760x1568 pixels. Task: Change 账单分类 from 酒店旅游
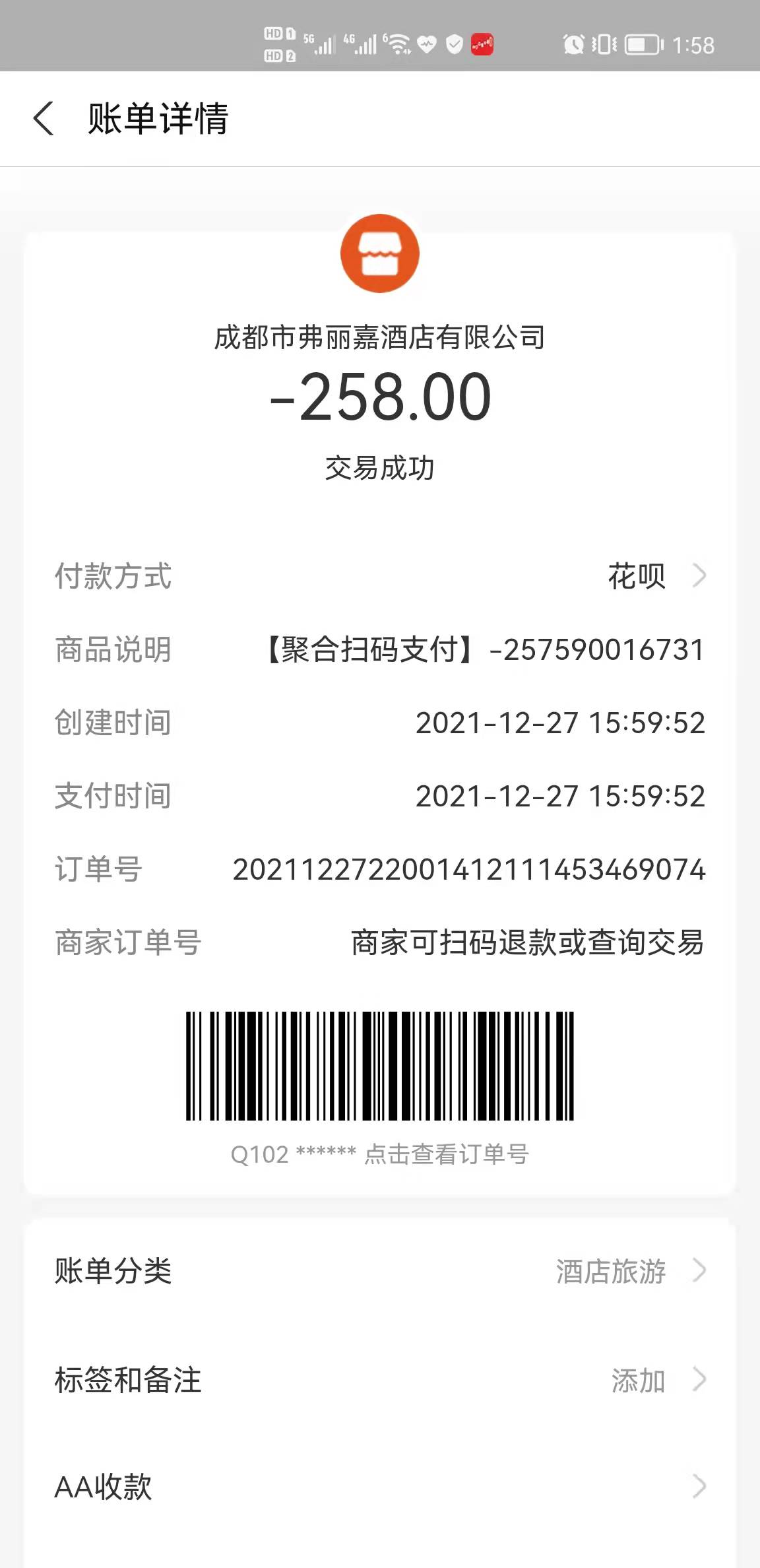pyautogui.click(x=380, y=1270)
